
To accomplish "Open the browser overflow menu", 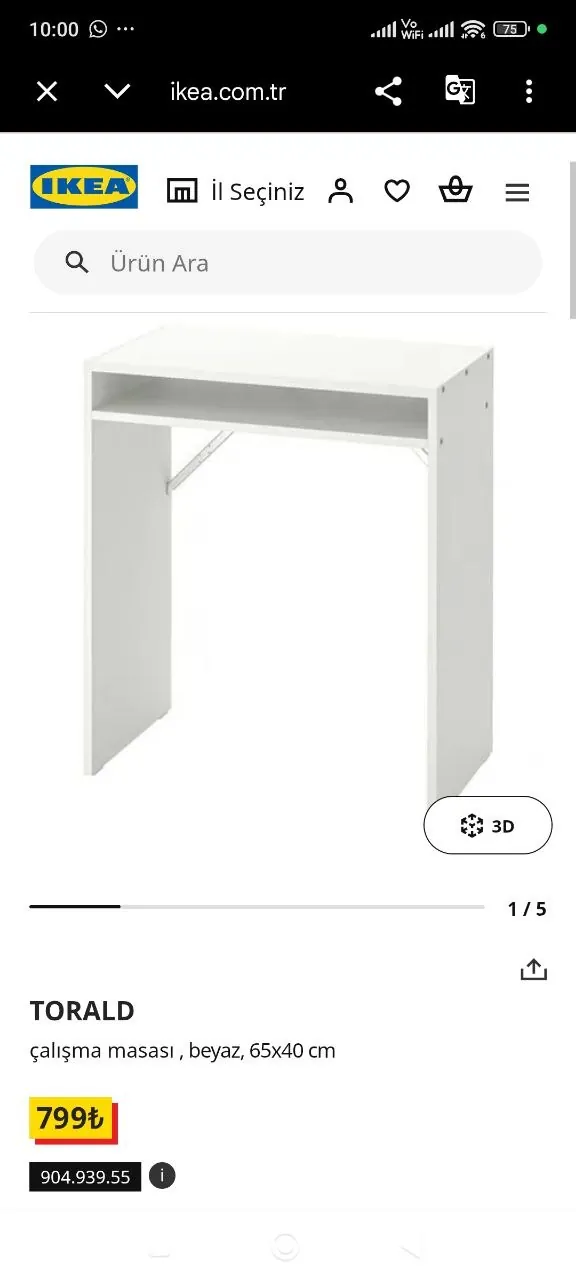I will tap(529, 92).
